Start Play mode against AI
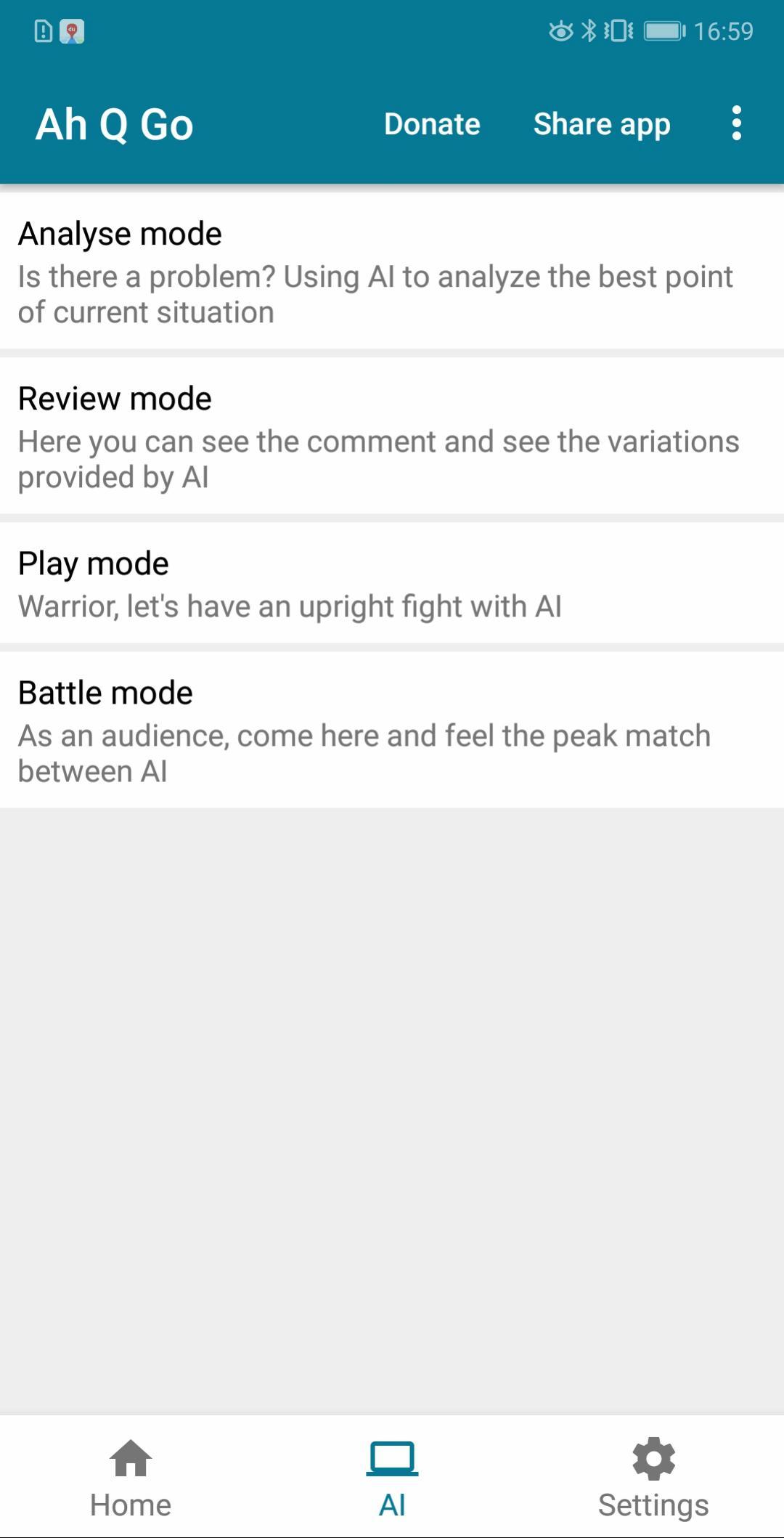Screen dimensions: 784x1538 392,583
